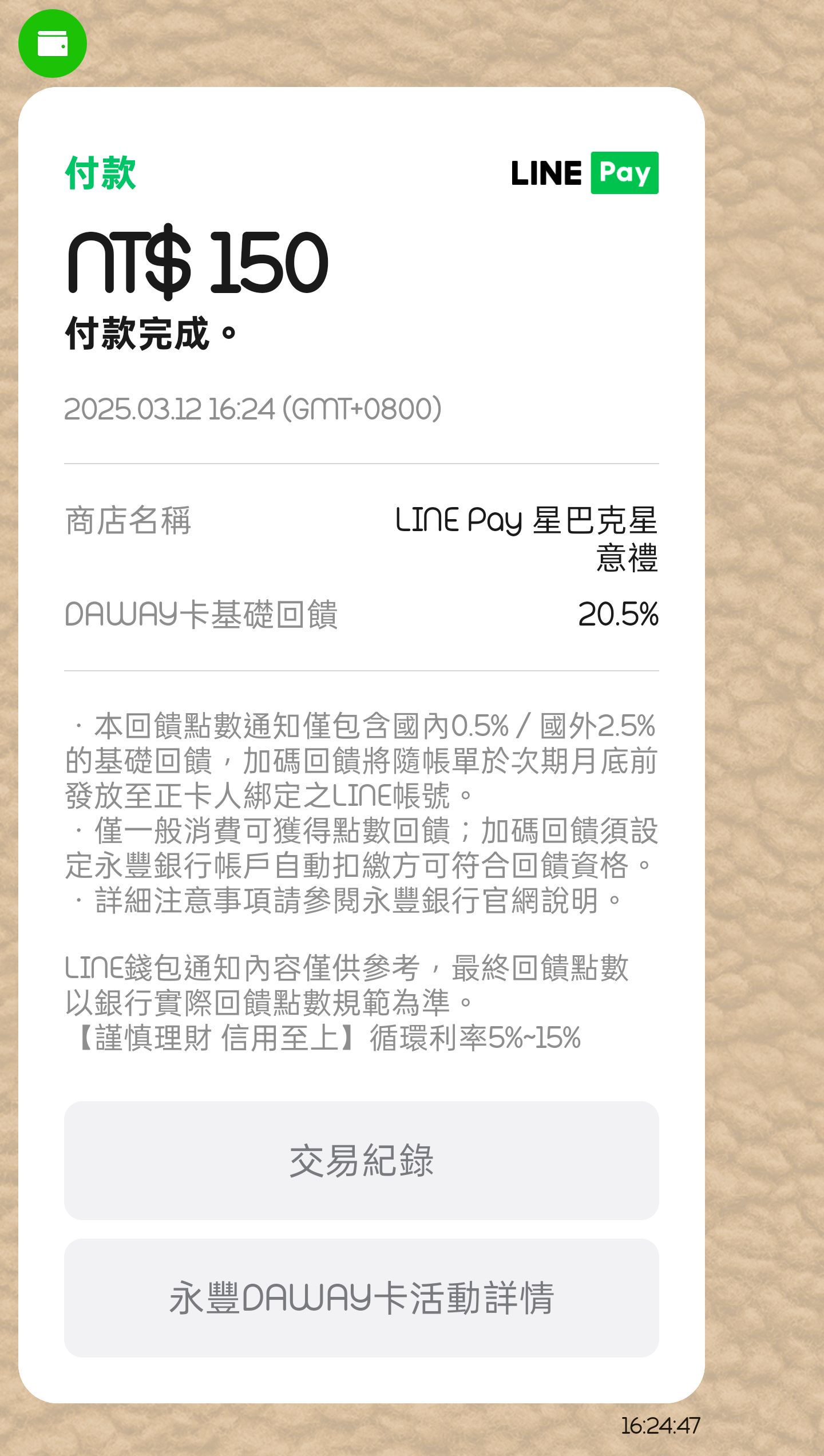
Task: Open 交易紀錄 transaction history
Action: [361, 1161]
